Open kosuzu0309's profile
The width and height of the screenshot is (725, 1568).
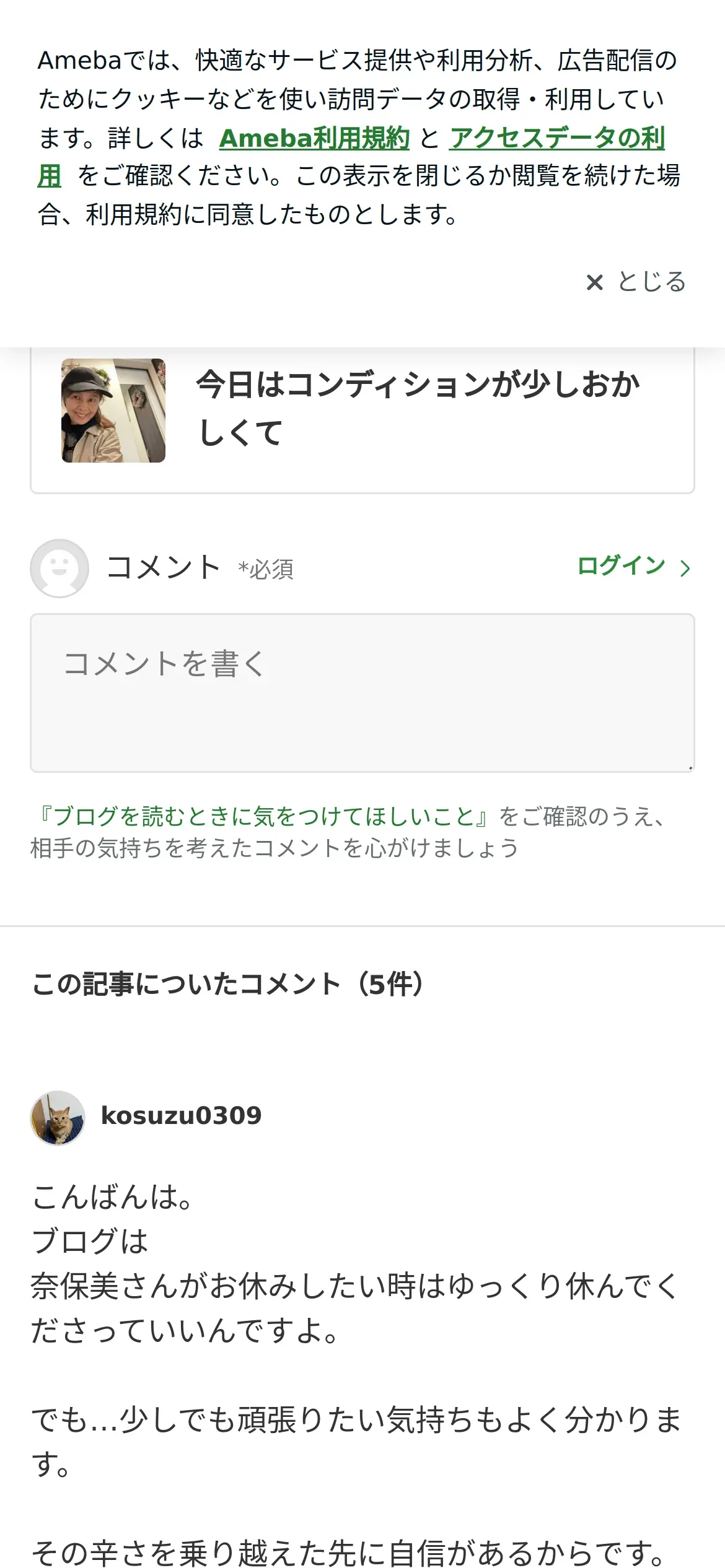[x=181, y=1116]
